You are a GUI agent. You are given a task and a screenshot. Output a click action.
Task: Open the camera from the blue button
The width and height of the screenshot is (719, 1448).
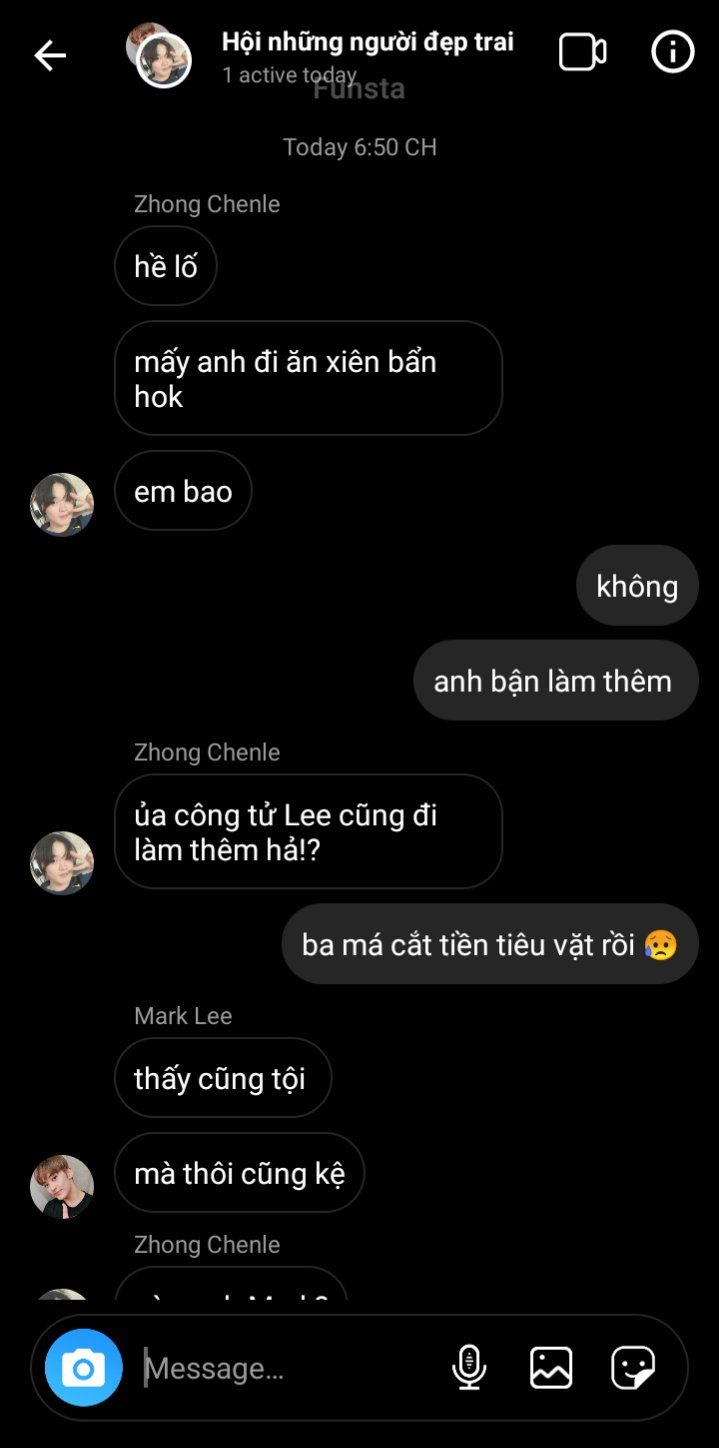tap(84, 1367)
